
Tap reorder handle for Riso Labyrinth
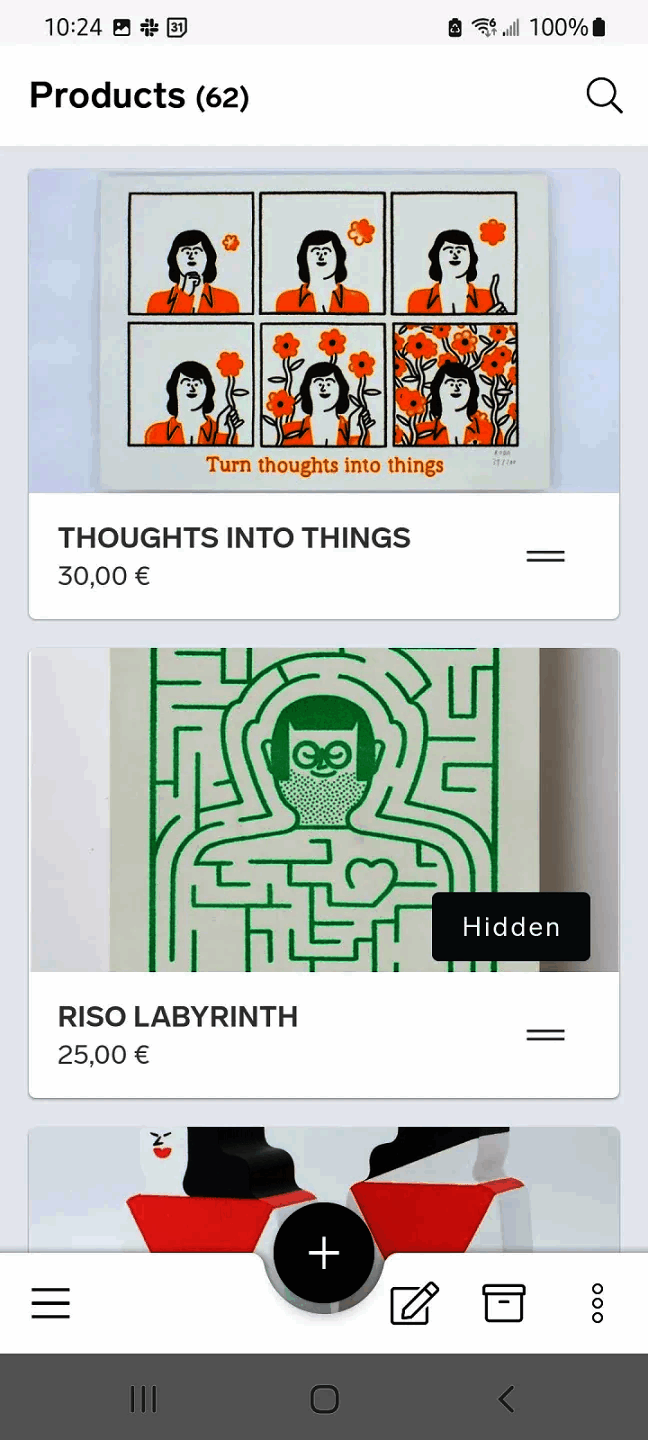pyautogui.click(x=545, y=1035)
